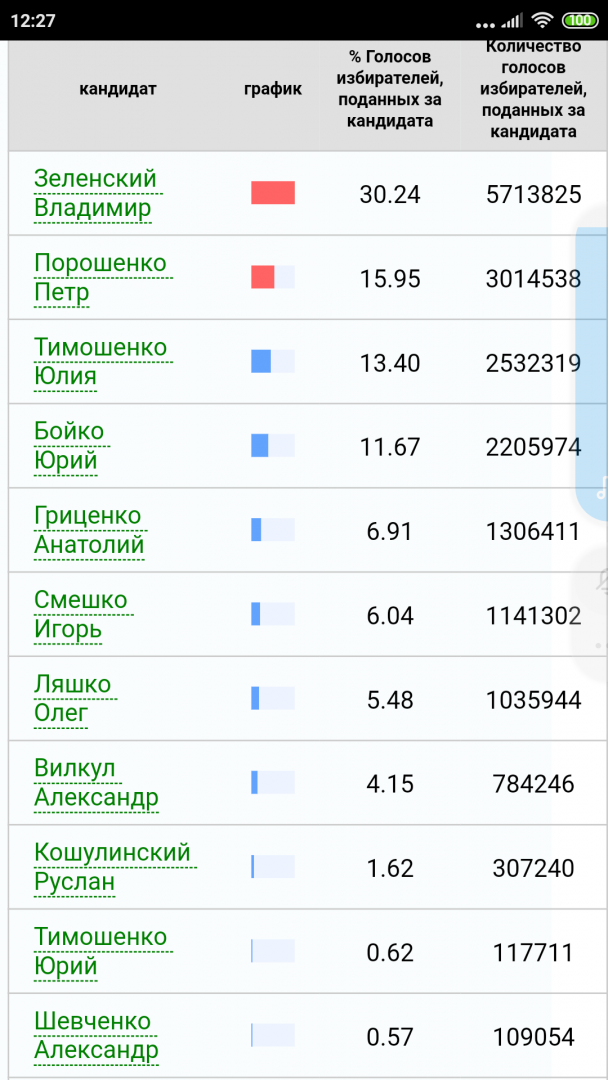Select Тимошенко Юрий candidate link
This screenshot has width=608, height=1080.
(100, 951)
